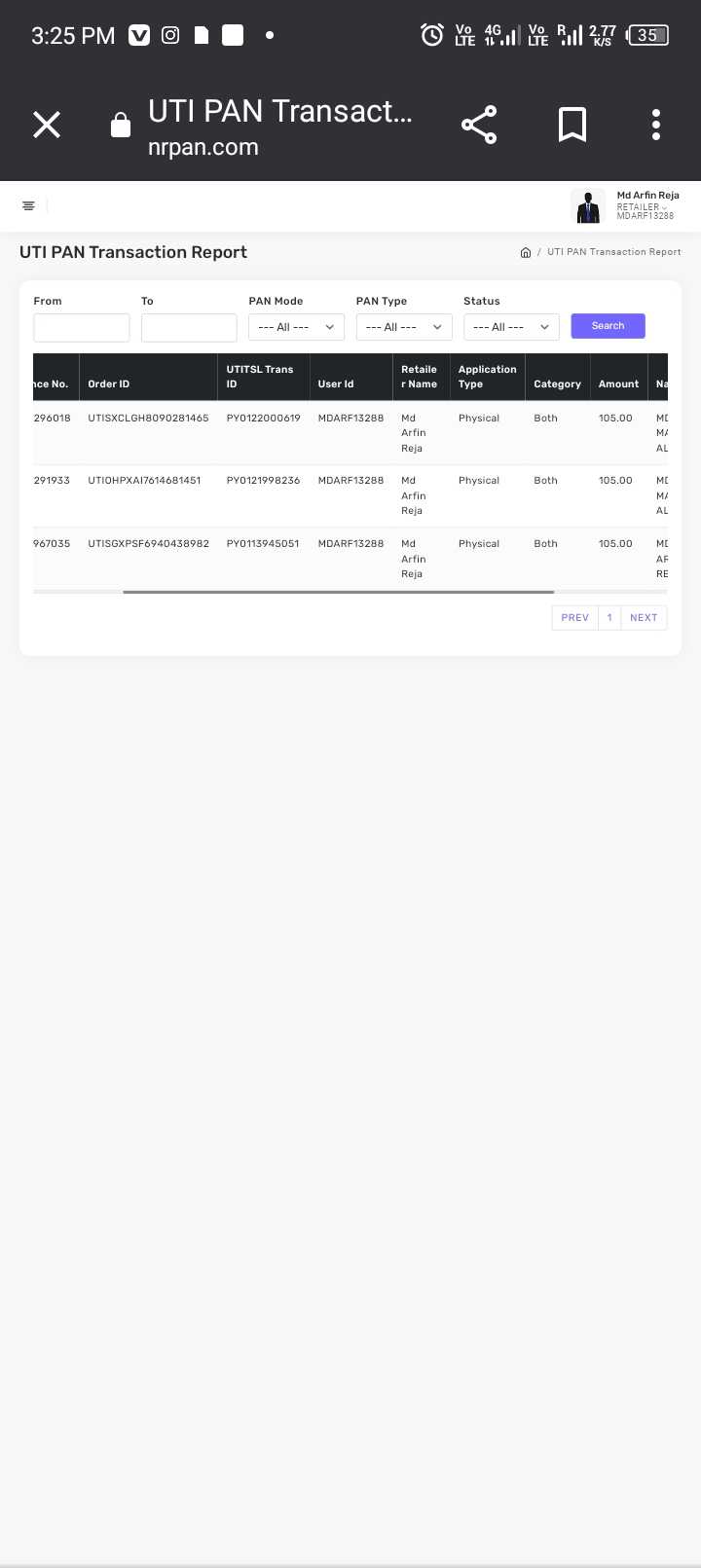This screenshot has height=1568, width=701.
Task: Expand the PAN Type dropdown
Action: pyautogui.click(x=404, y=327)
